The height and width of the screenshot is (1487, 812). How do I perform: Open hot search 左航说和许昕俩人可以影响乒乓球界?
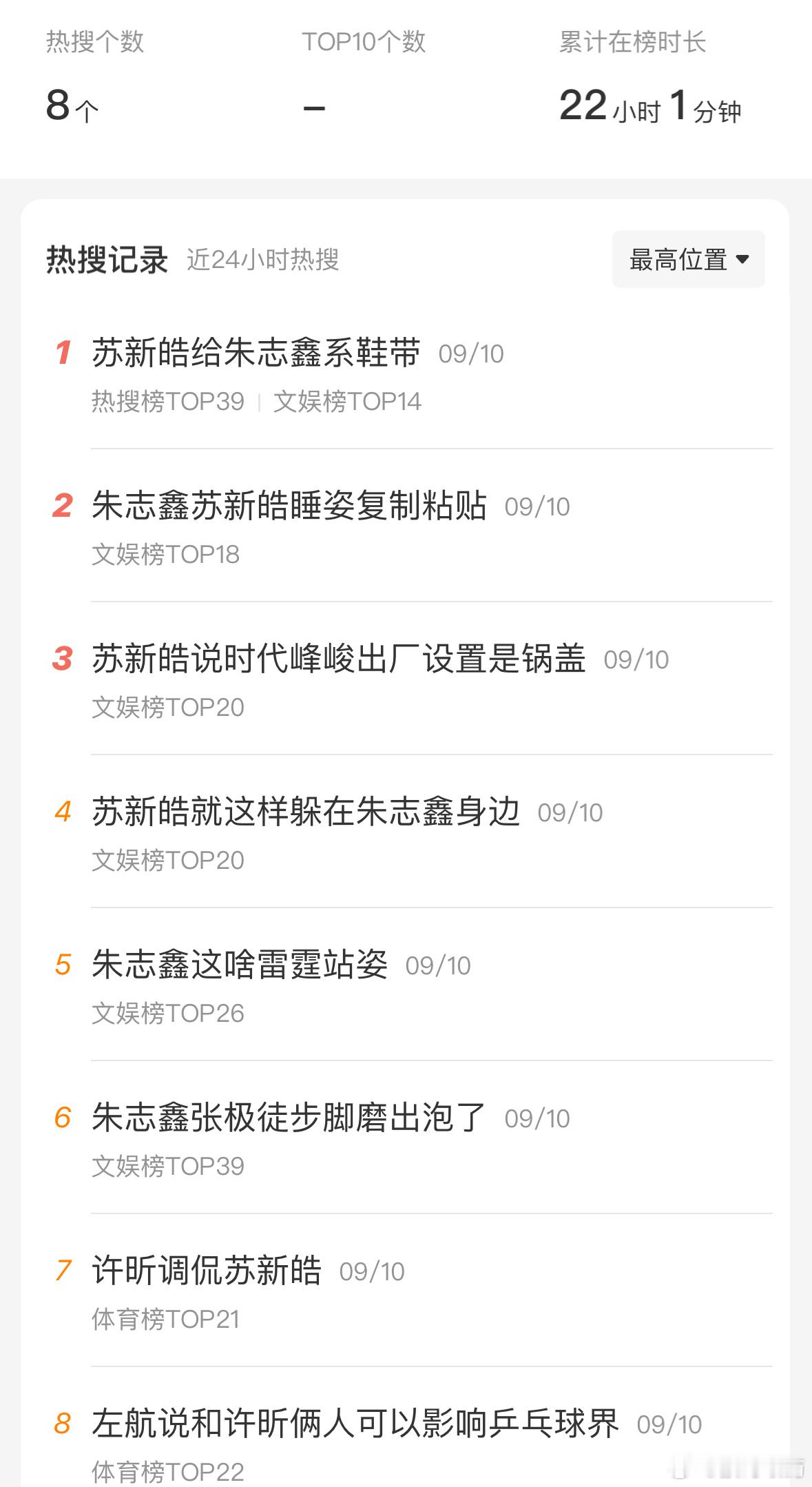355,1424
